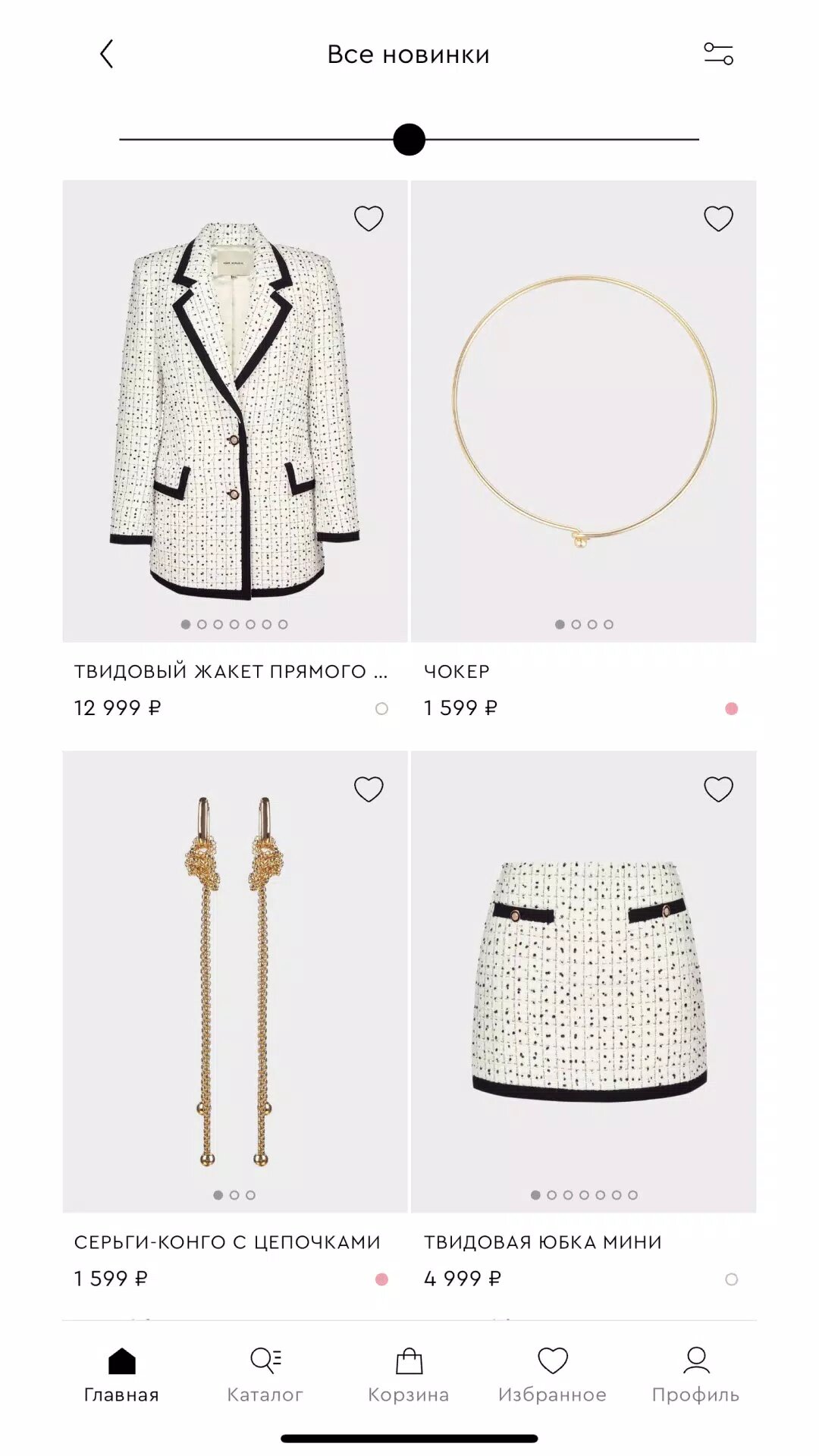Tap the grid size slider handle

(x=409, y=140)
